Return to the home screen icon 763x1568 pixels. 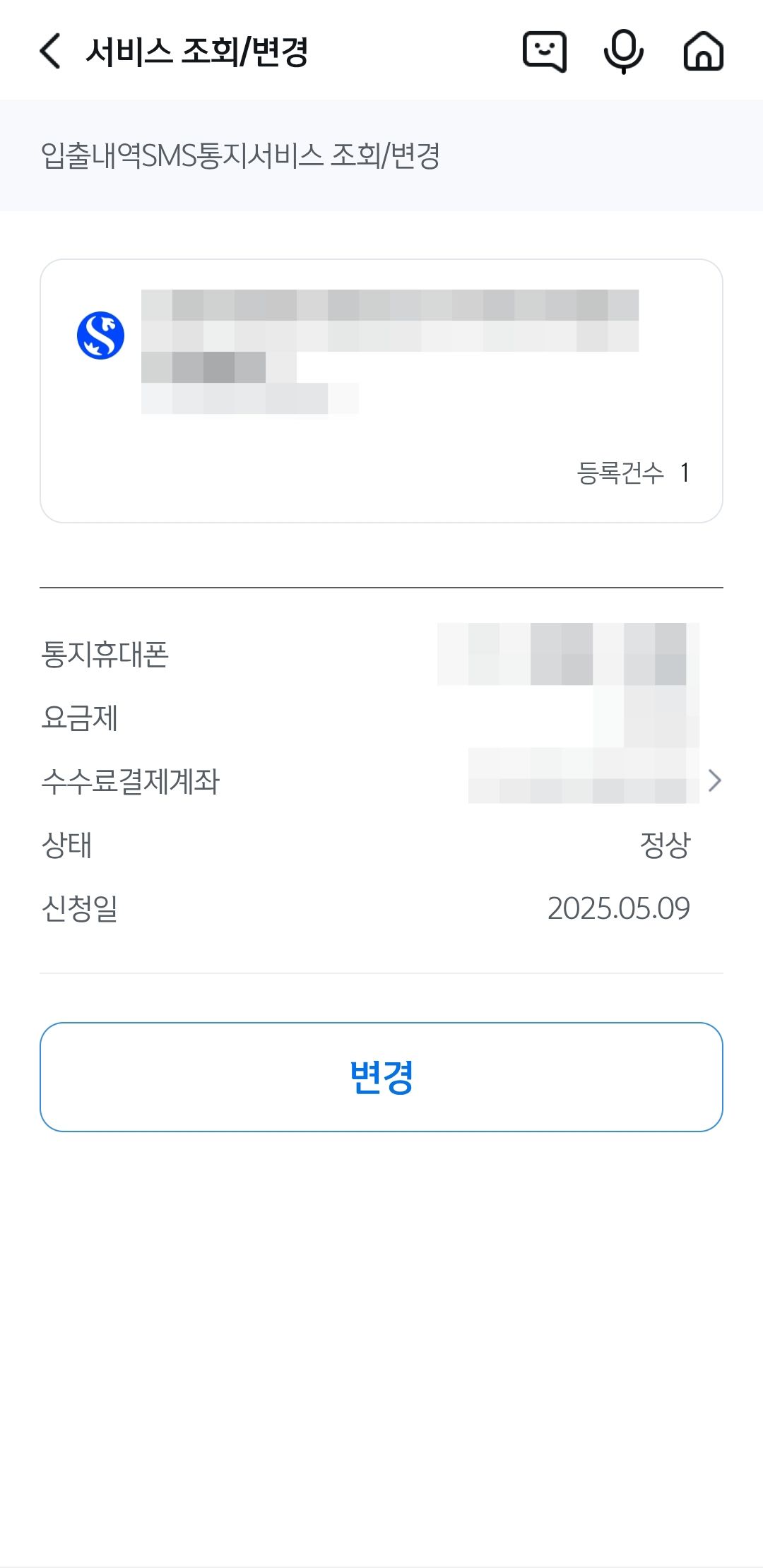point(704,51)
